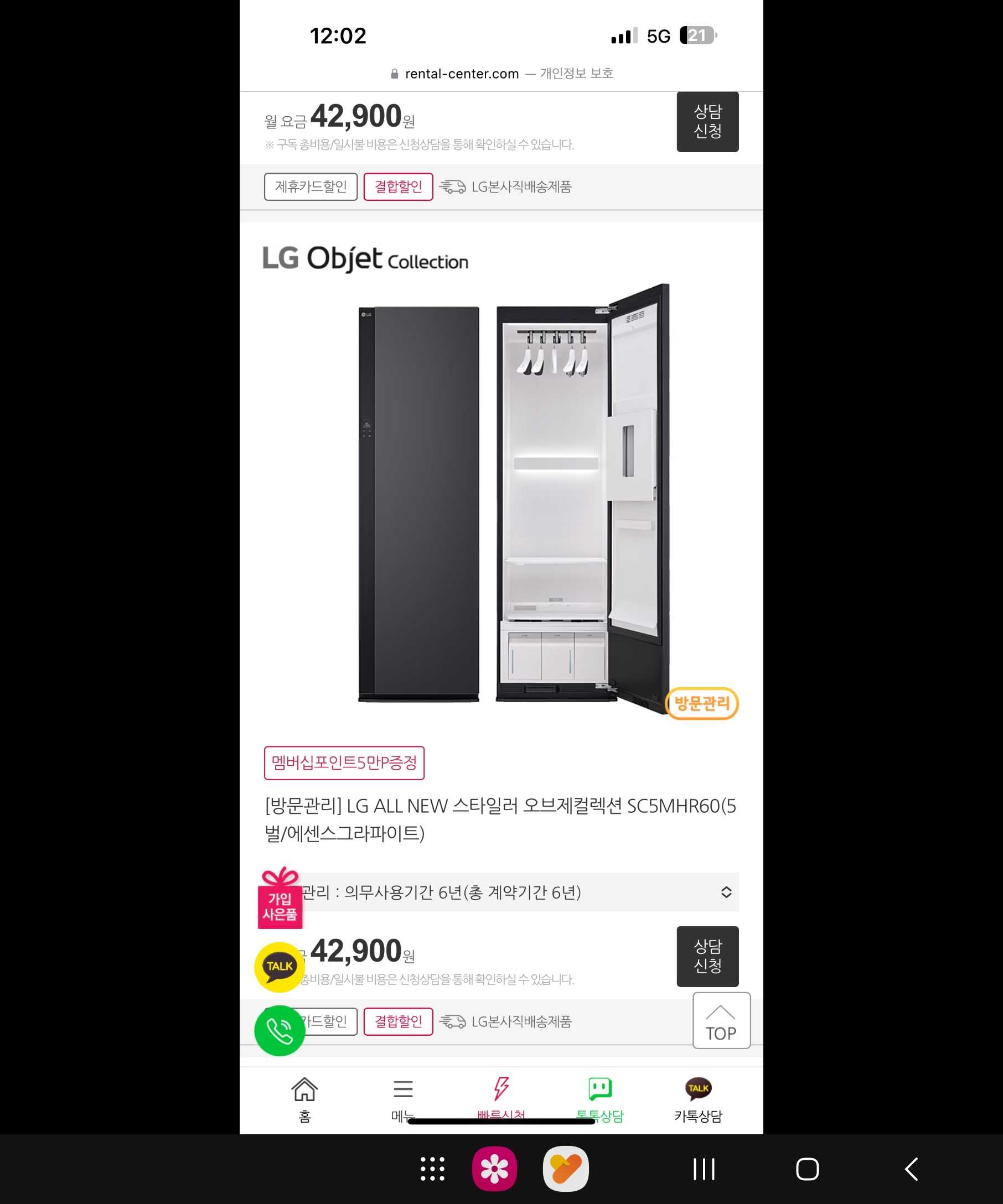Call via the green phone button
This screenshot has height=1204, width=1003.
[280, 1031]
